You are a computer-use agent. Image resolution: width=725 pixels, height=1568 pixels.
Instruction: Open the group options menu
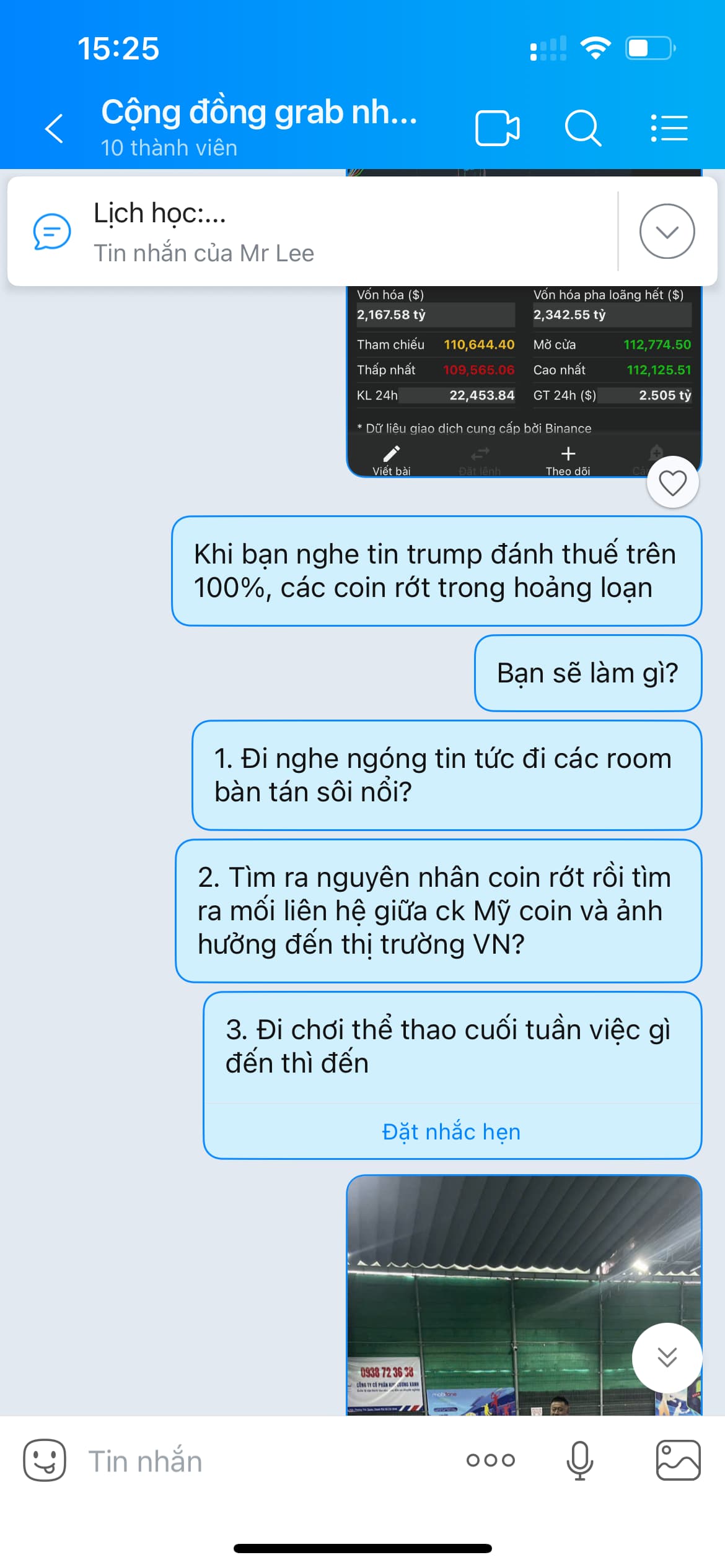coord(669,128)
